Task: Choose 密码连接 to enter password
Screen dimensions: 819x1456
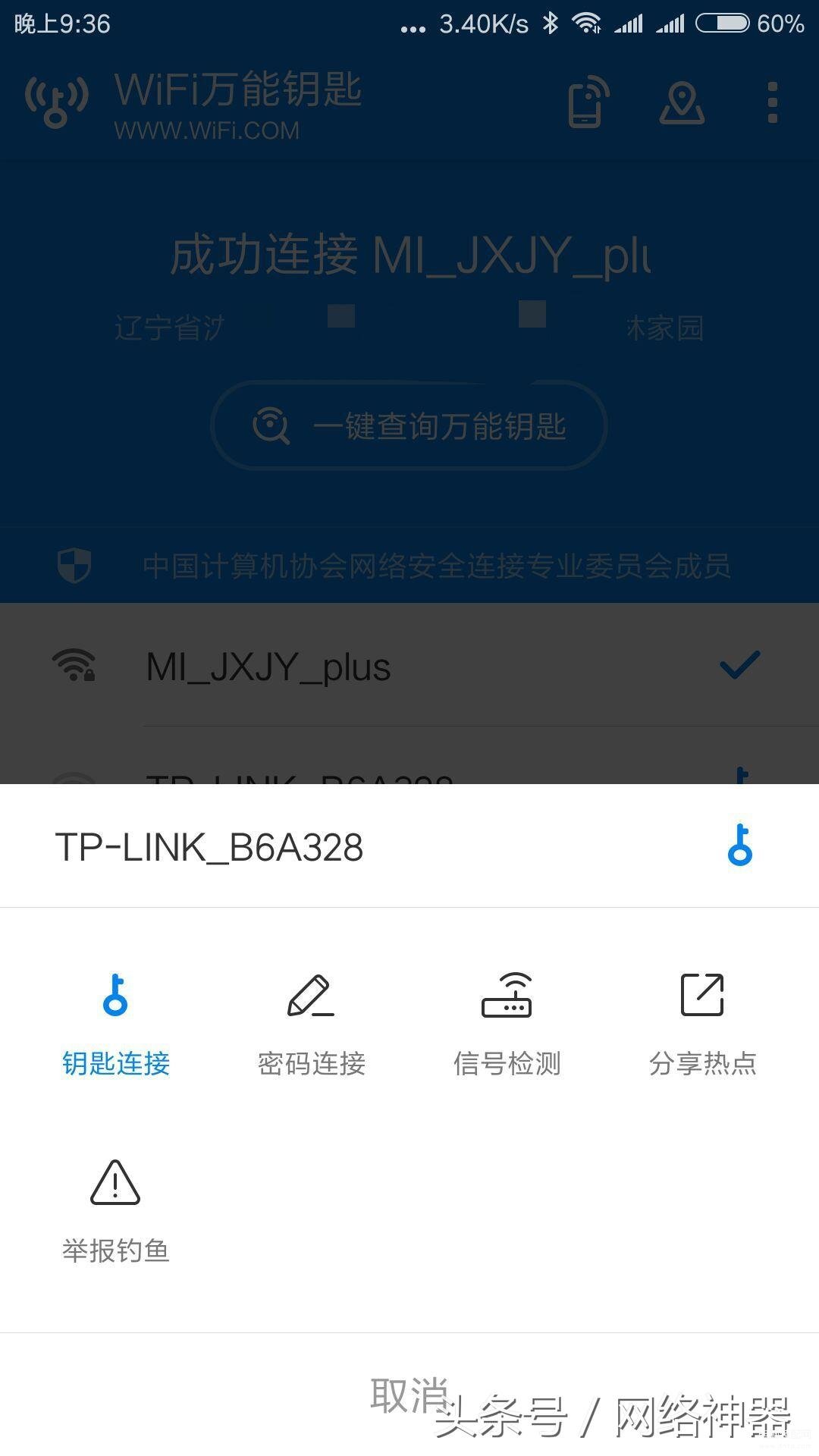Action: tap(311, 1024)
